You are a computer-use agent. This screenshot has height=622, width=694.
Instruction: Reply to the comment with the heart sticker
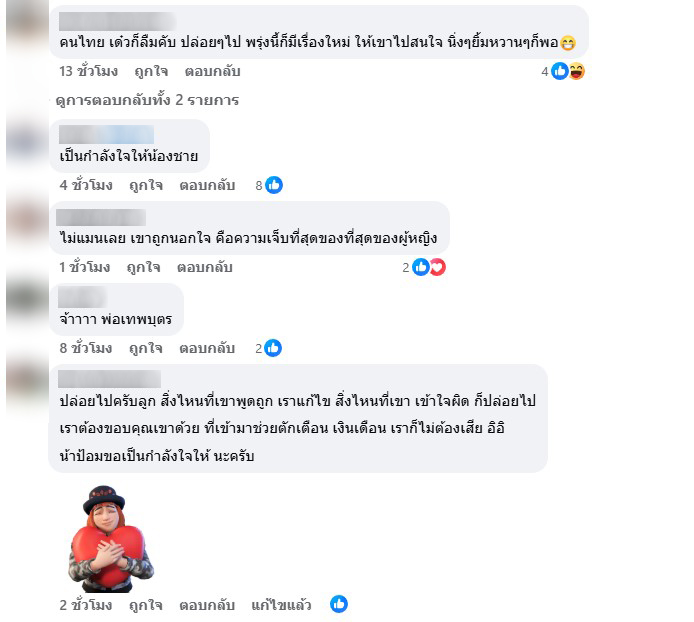point(207,605)
